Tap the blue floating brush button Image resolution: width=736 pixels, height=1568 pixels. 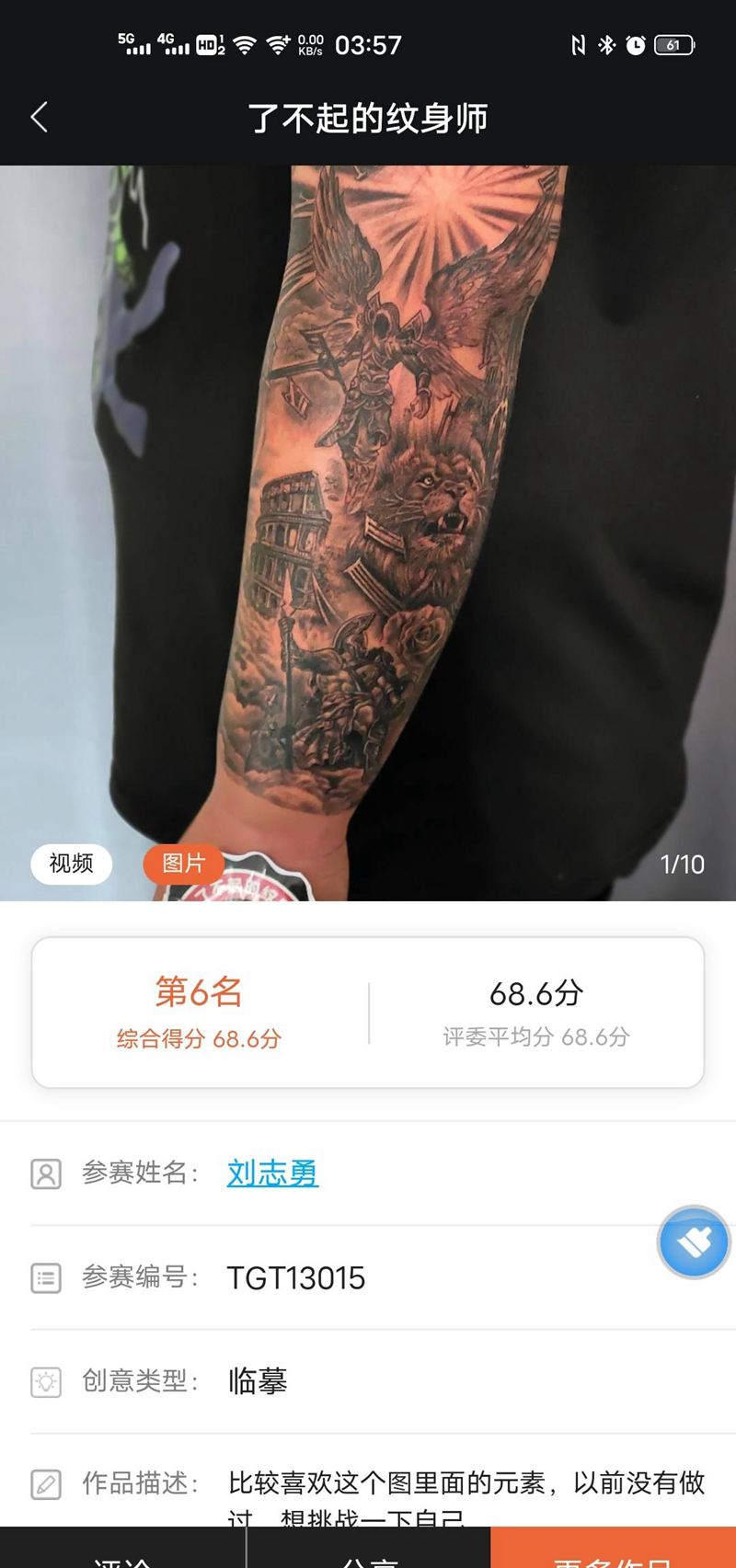point(694,1242)
